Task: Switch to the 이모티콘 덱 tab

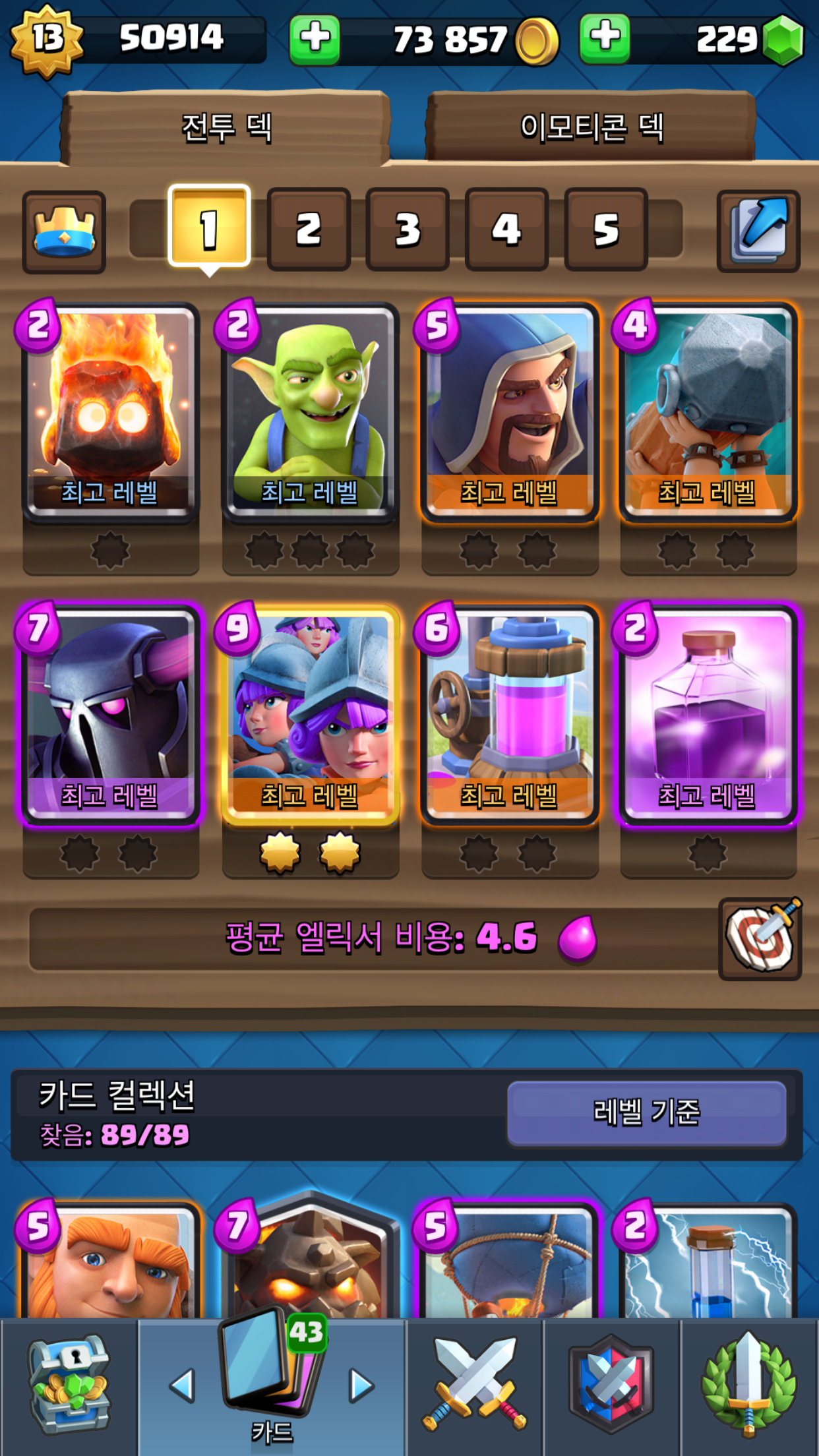Action: click(x=591, y=127)
